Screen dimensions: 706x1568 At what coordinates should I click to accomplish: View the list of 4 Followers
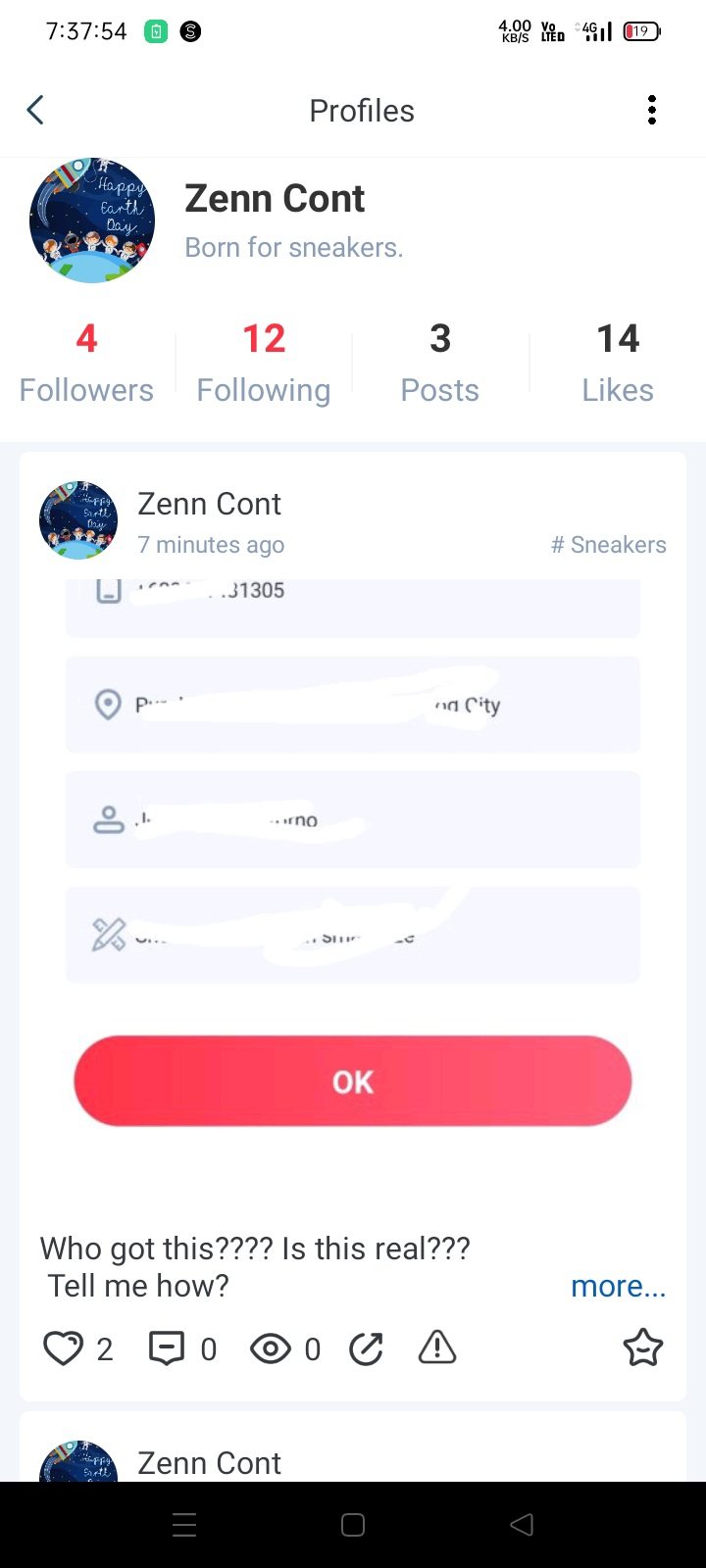click(86, 363)
